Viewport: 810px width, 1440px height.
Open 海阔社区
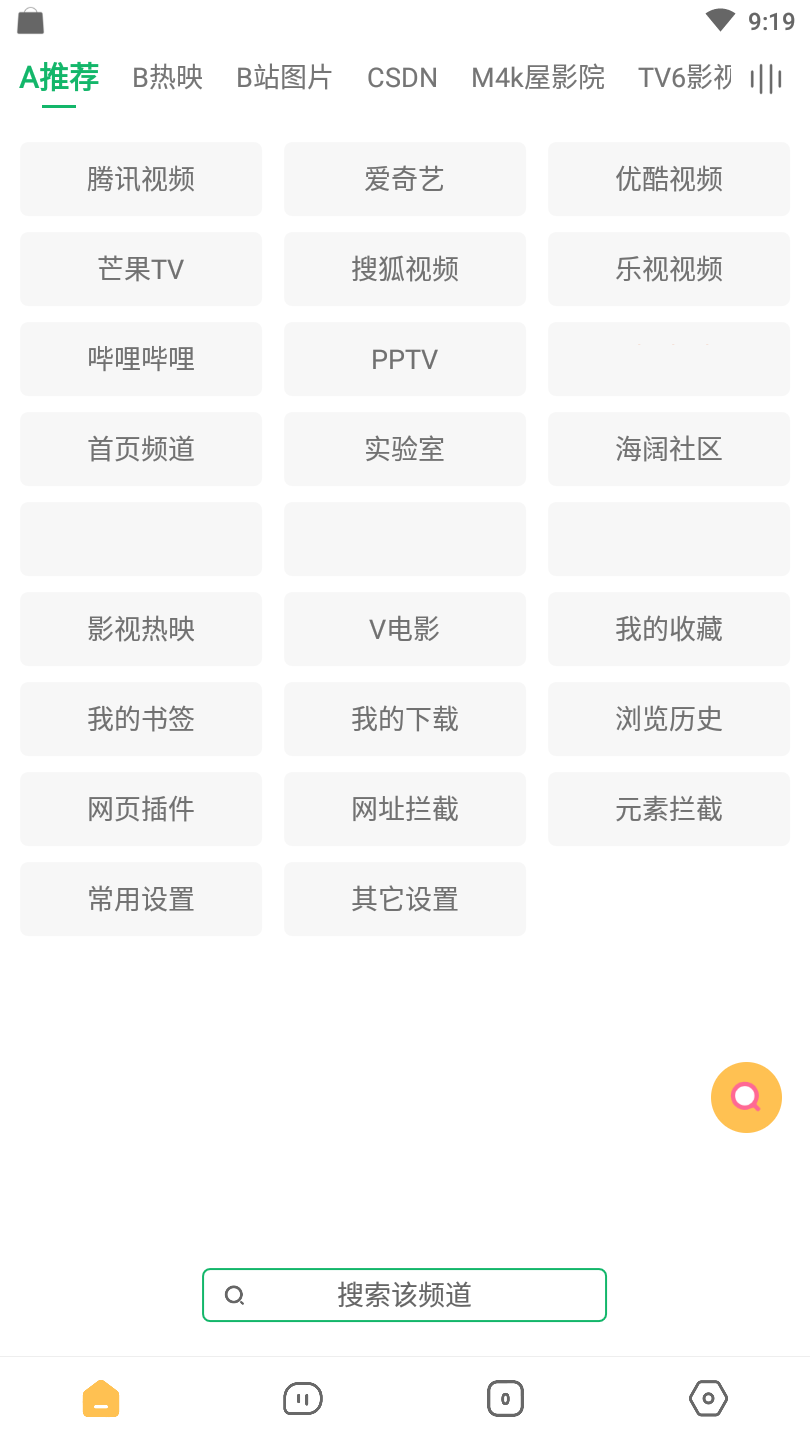coord(669,449)
